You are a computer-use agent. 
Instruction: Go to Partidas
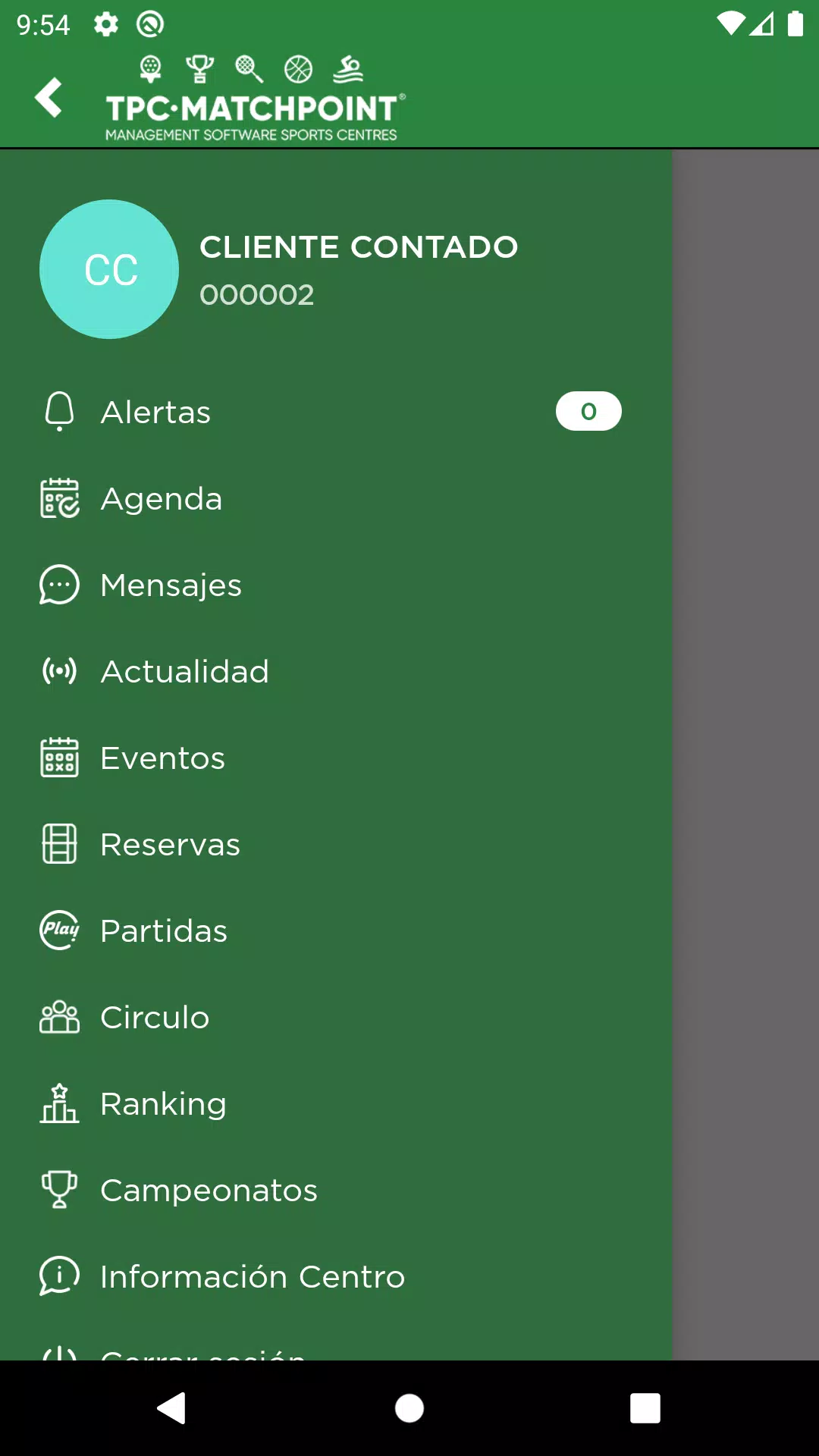[x=164, y=931]
